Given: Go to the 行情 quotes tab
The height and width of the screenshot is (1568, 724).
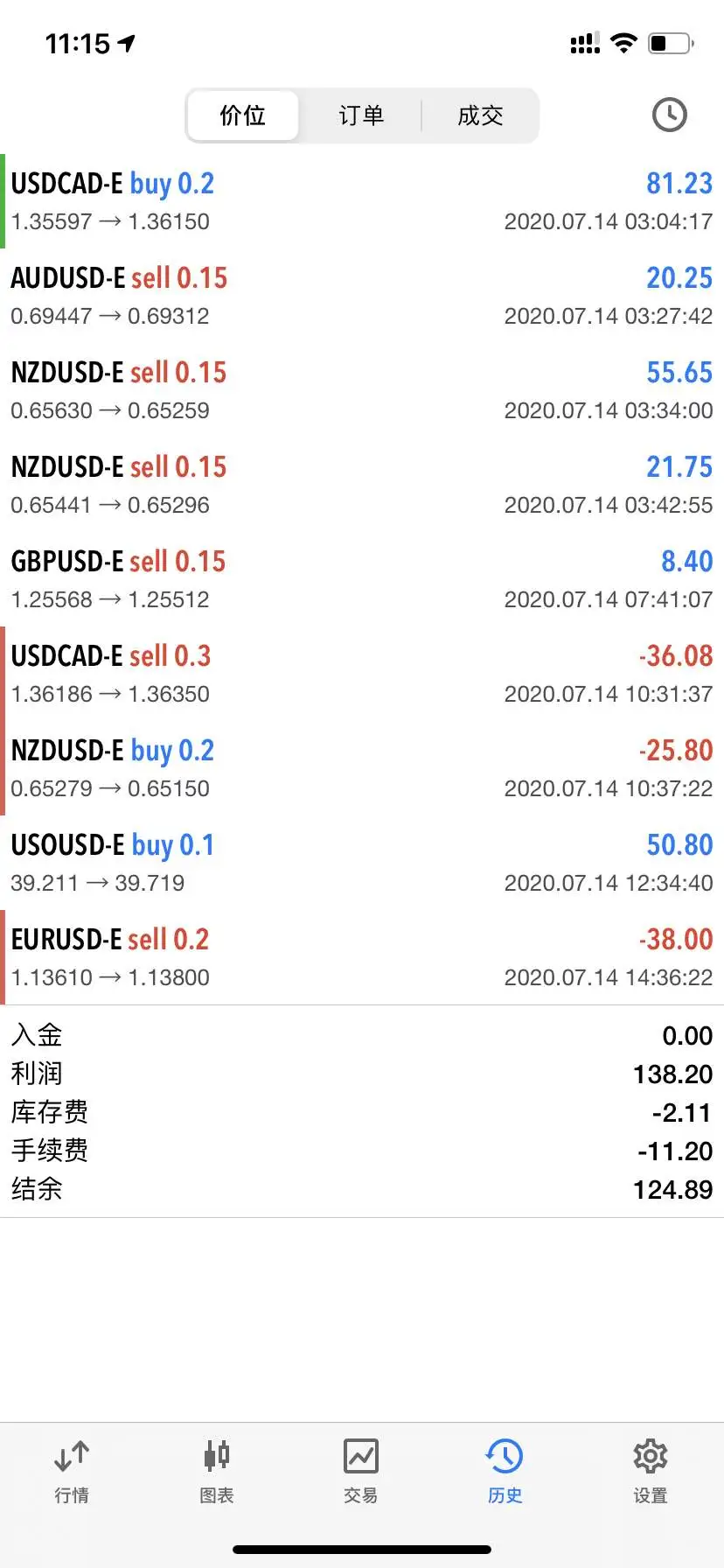Looking at the screenshot, I should (x=72, y=1472).
